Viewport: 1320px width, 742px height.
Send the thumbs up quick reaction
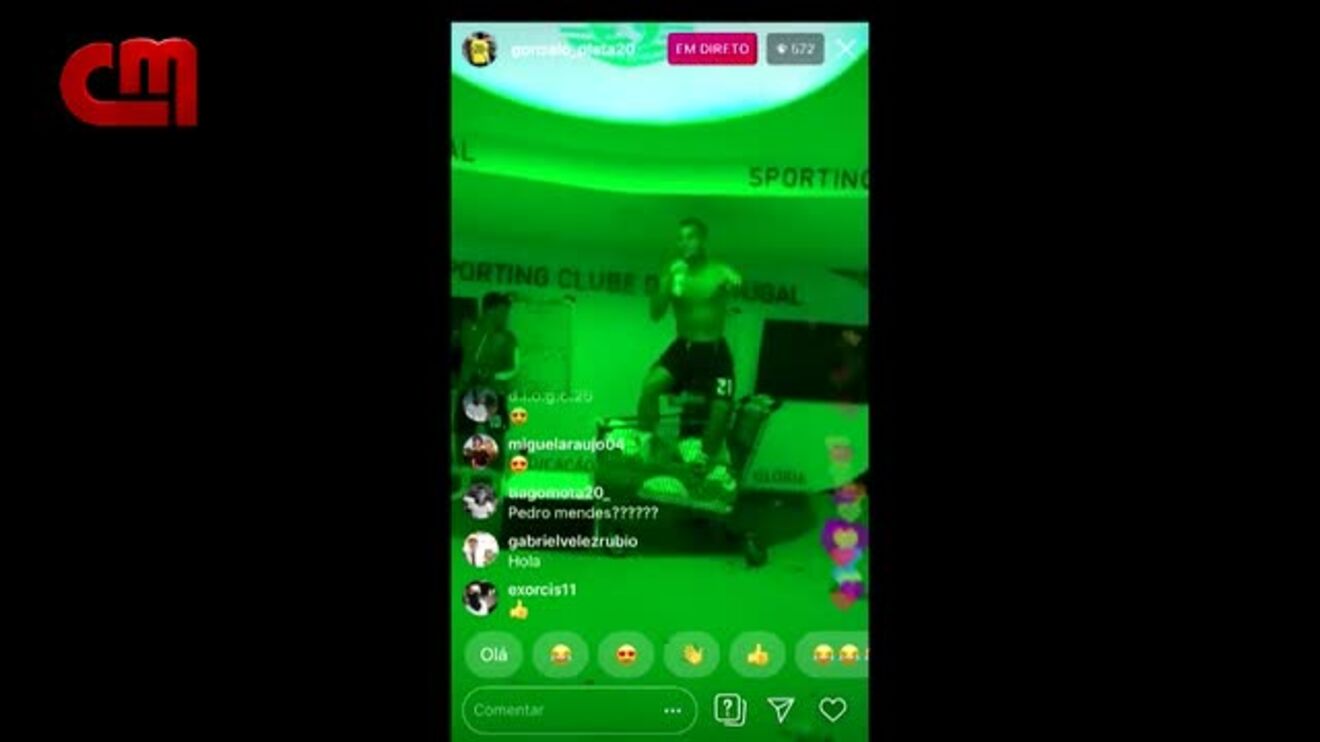758,655
